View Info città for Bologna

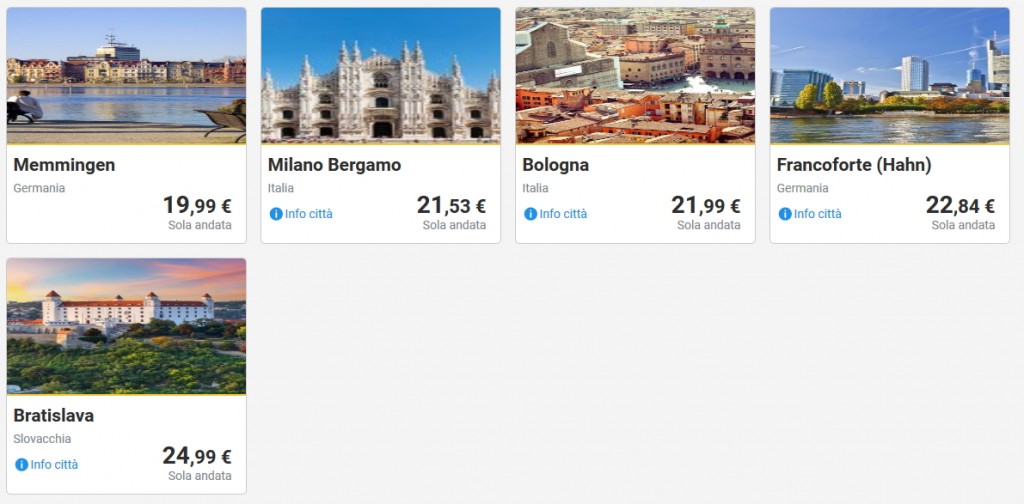(555, 214)
